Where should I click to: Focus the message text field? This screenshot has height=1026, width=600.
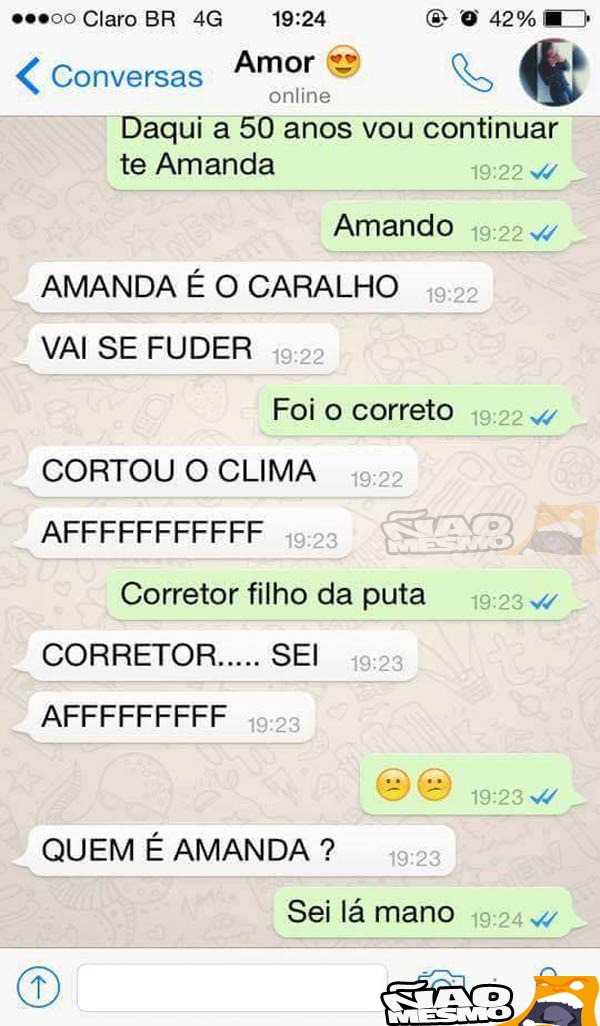(x=231, y=988)
